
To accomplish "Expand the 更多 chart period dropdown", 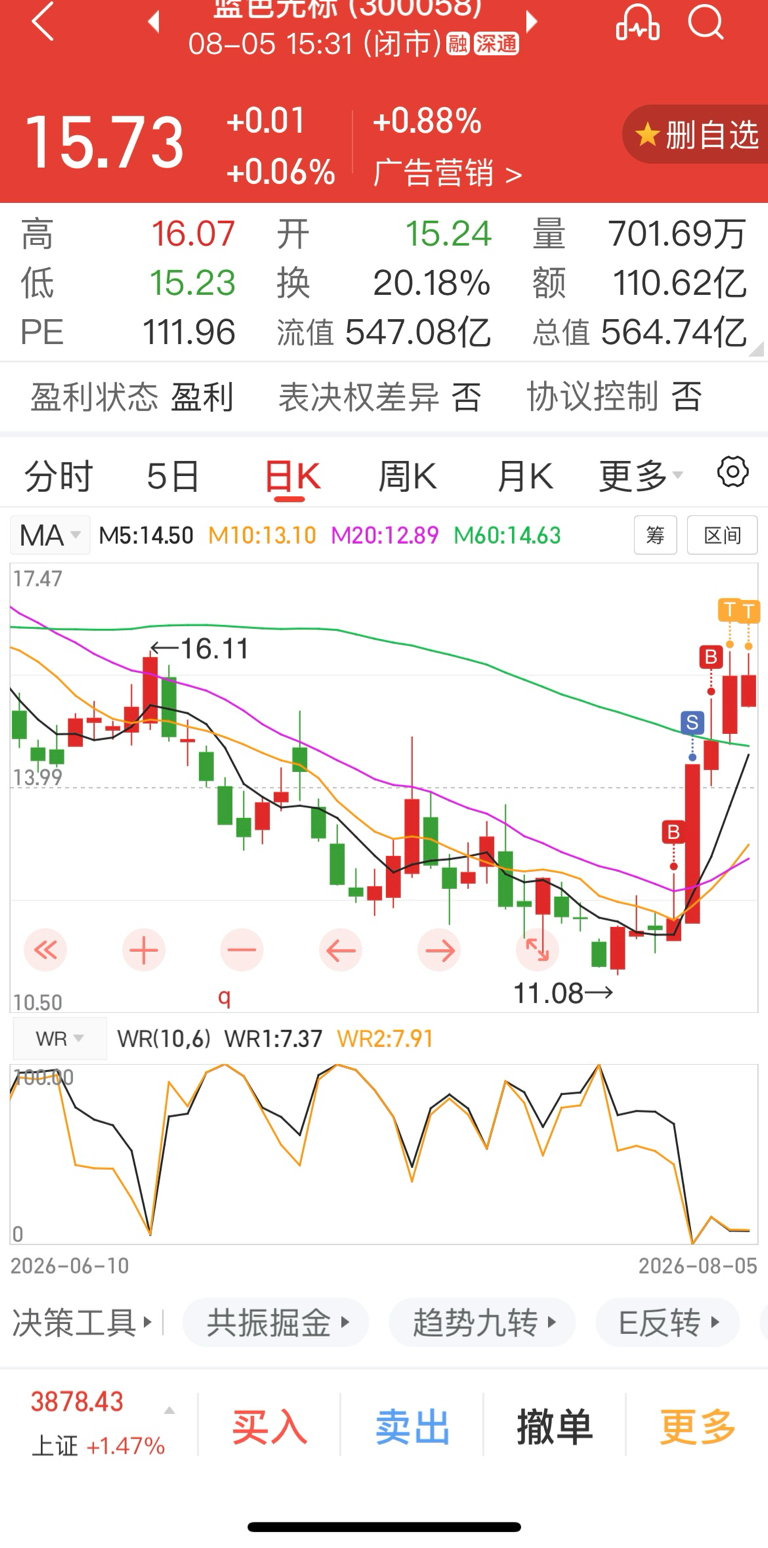I will coord(641,476).
